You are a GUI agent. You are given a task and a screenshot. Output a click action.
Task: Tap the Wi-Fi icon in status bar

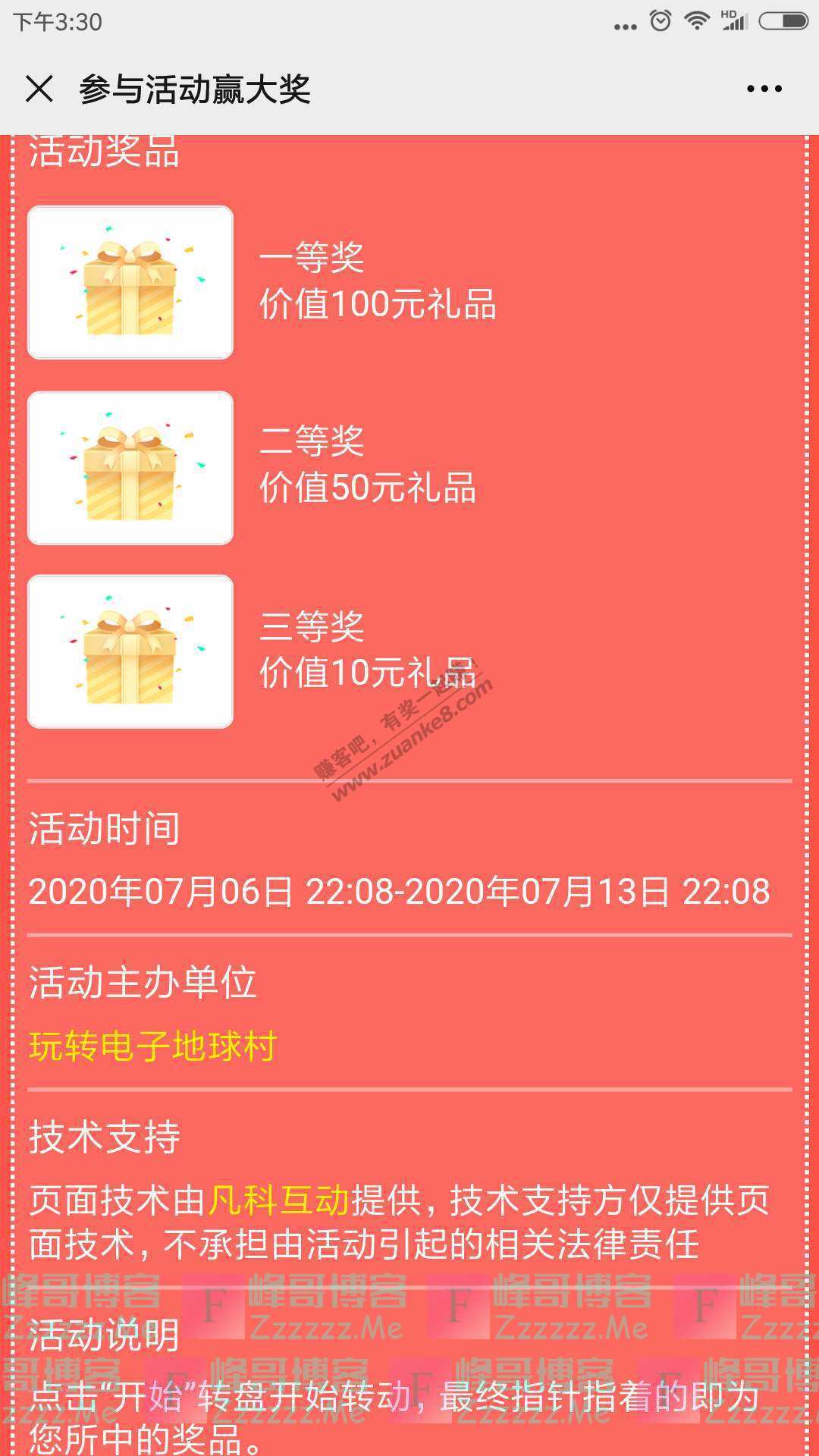pyautogui.click(x=697, y=20)
